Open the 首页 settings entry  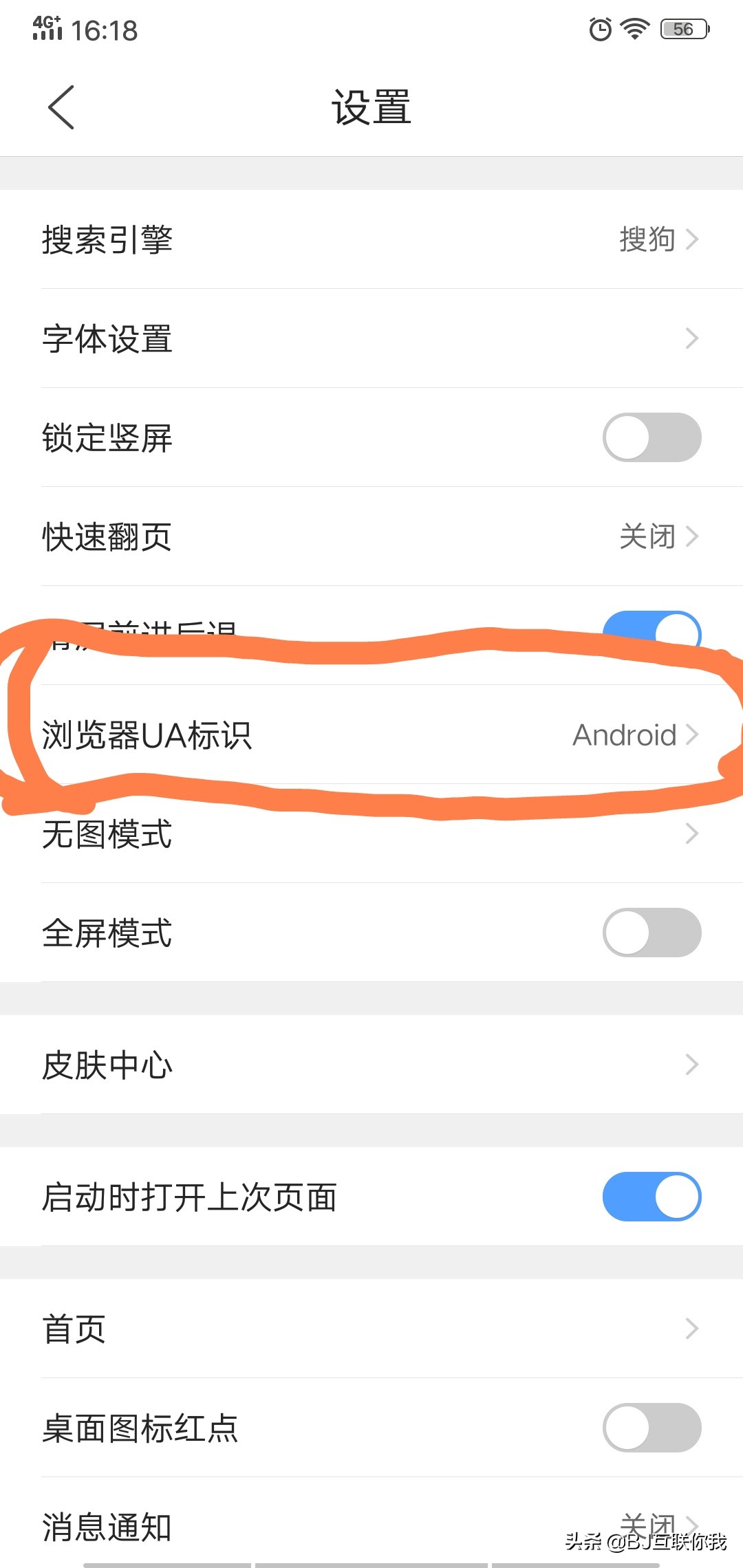371,1329
